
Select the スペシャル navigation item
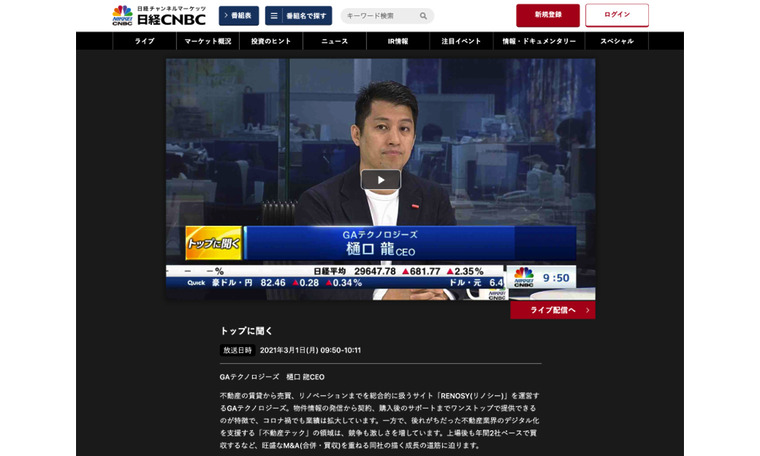point(617,41)
